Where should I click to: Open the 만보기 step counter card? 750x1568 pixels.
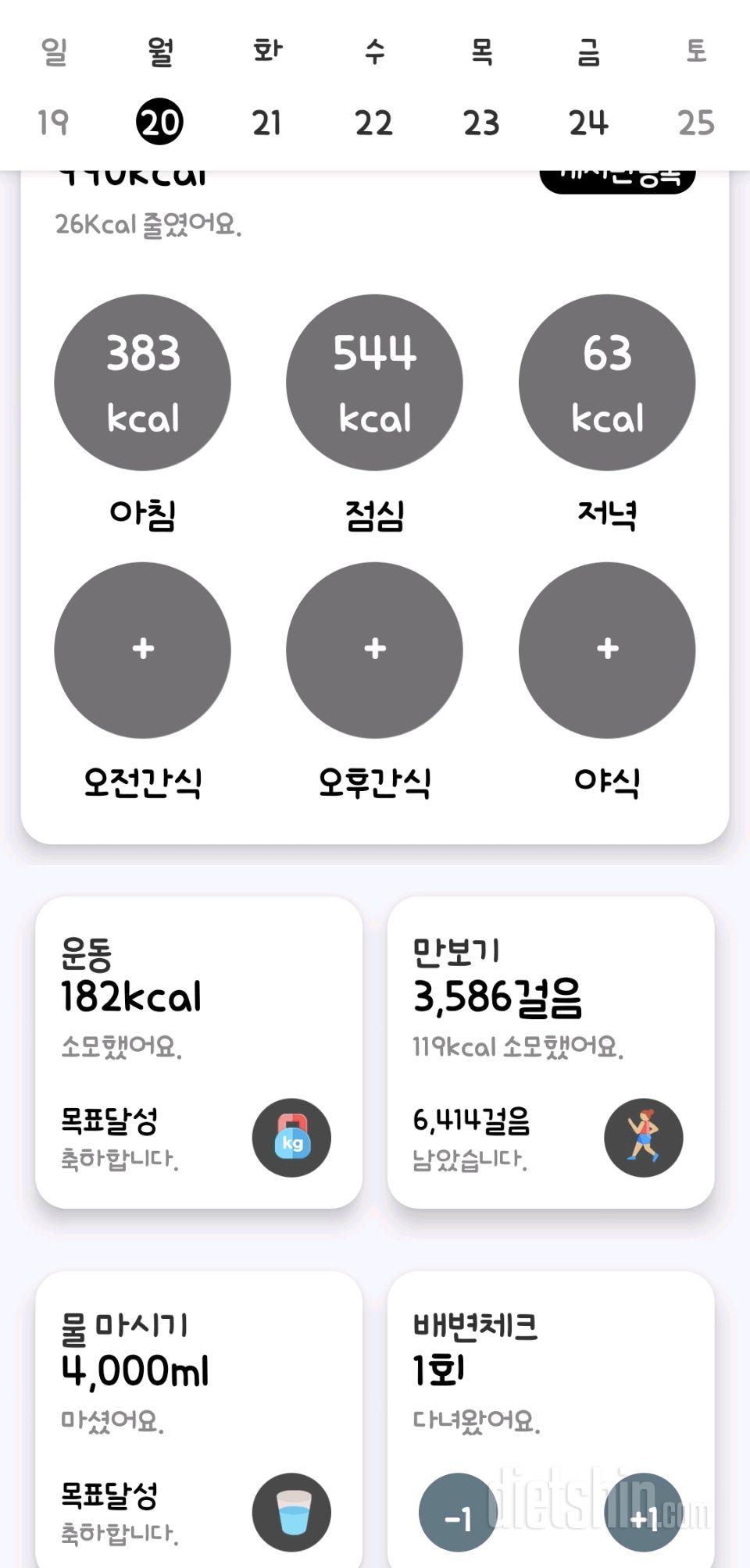click(550, 1051)
